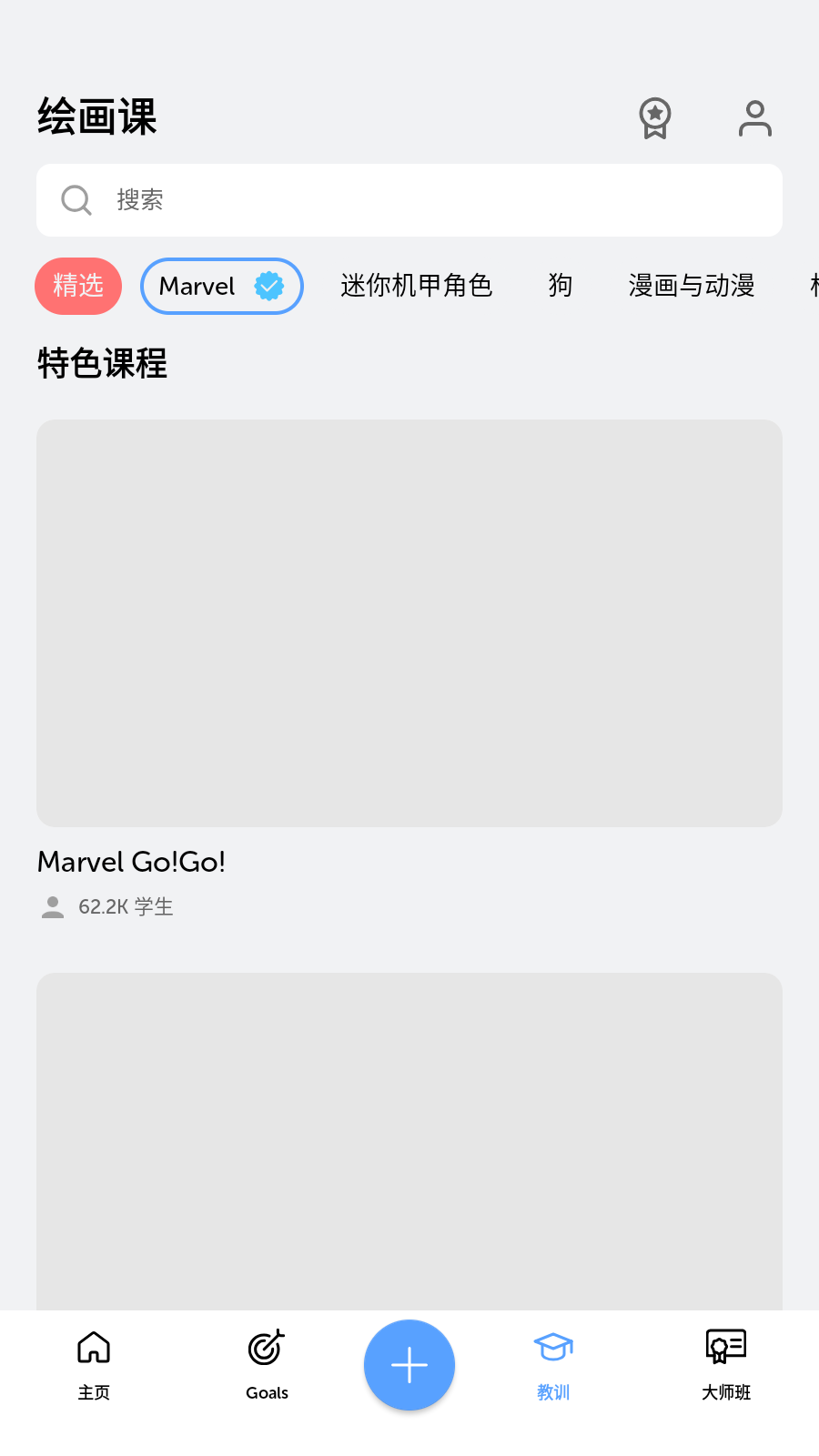The height and width of the screenshot is (1456, 819).
Task: Open the second featured course card
Action: [409, 1137]
